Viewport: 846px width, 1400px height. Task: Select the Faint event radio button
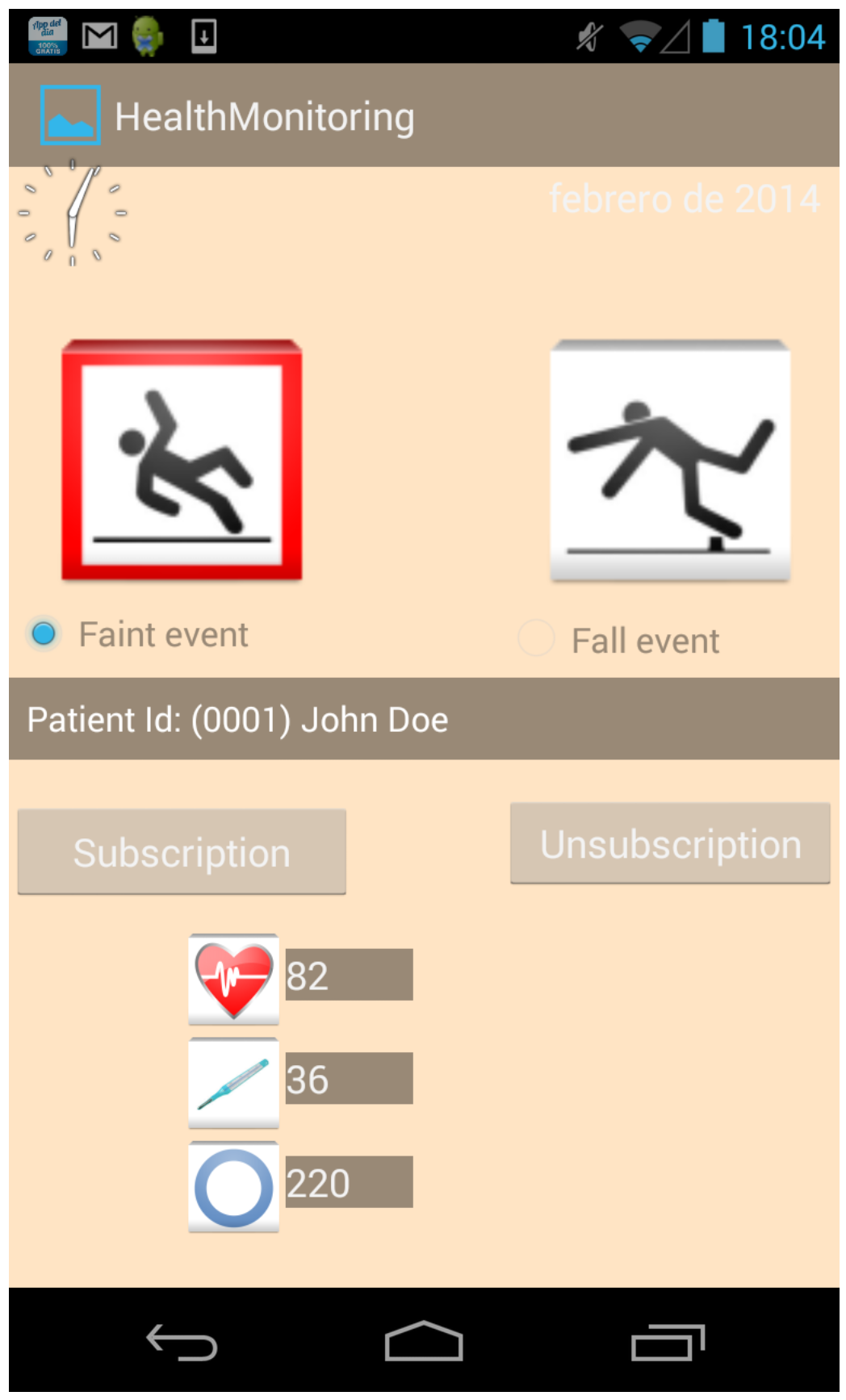coord(44,634)
